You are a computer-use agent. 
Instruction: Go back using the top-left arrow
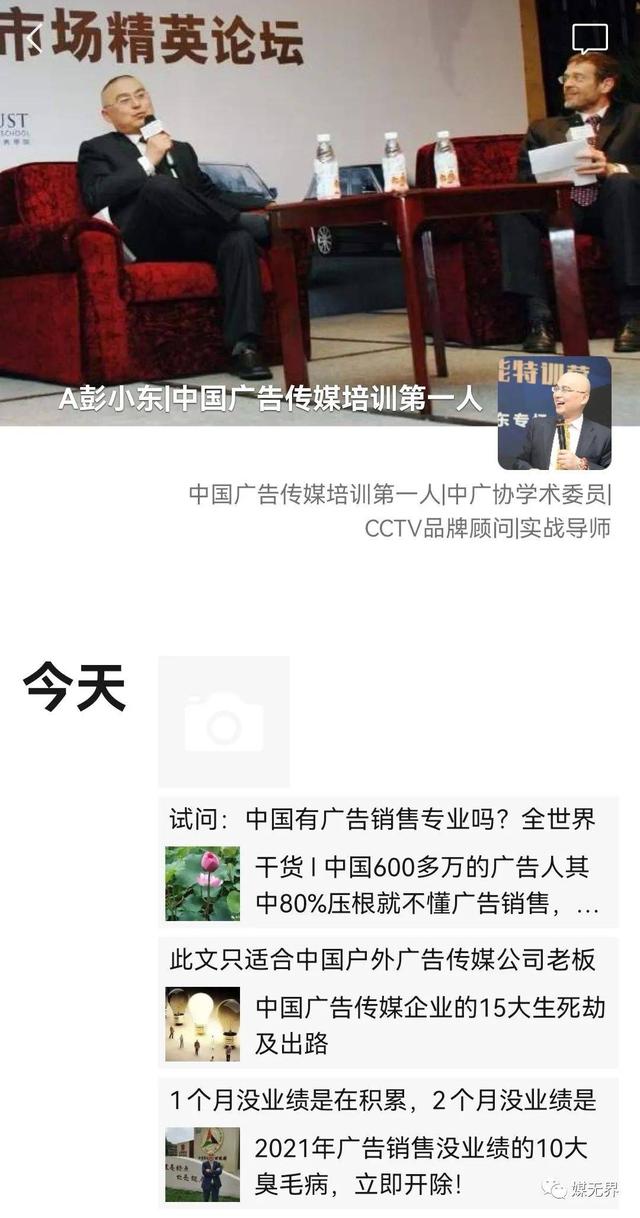[x=33, y=39]
